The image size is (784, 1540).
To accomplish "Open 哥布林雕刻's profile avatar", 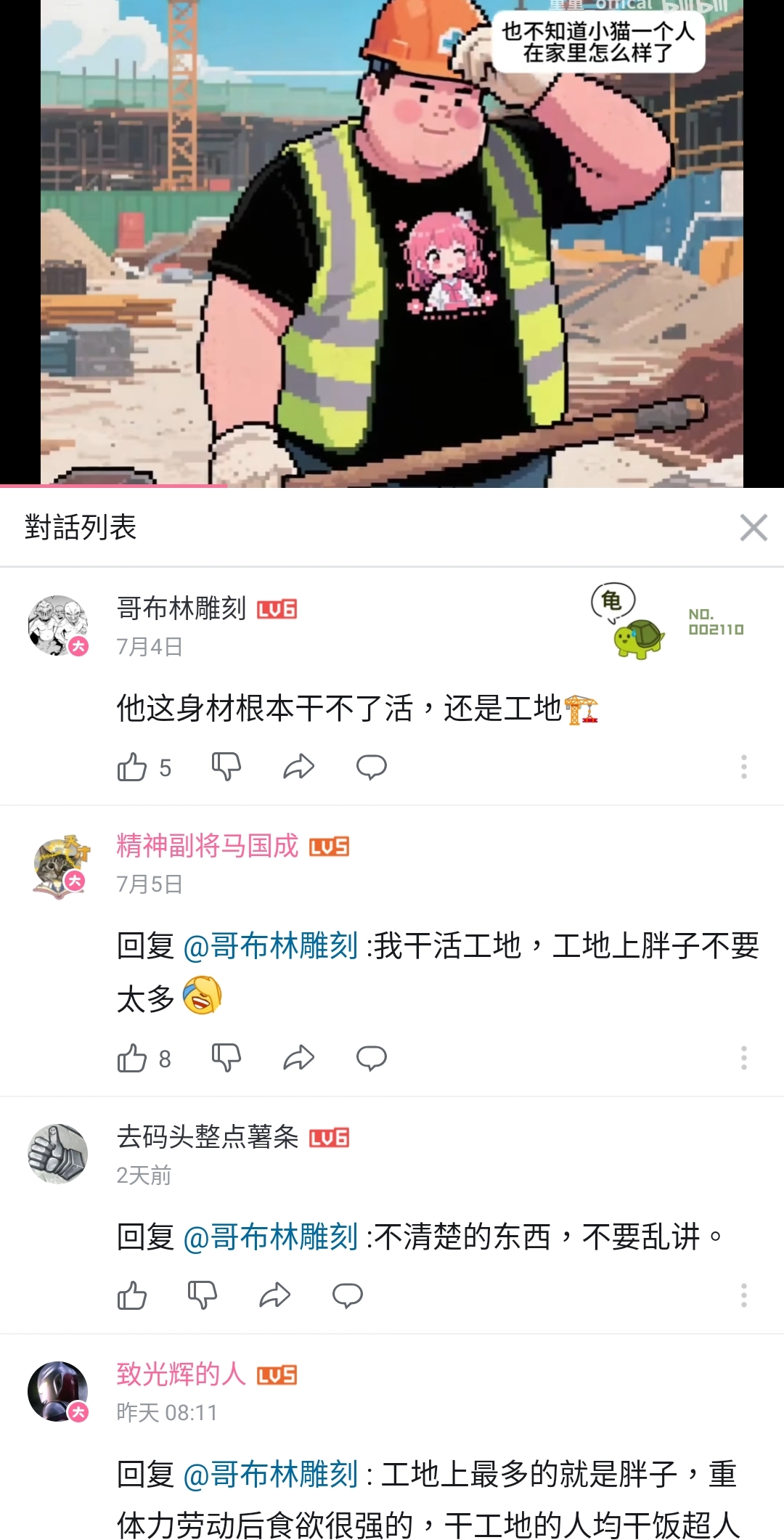I will (58, 626).
